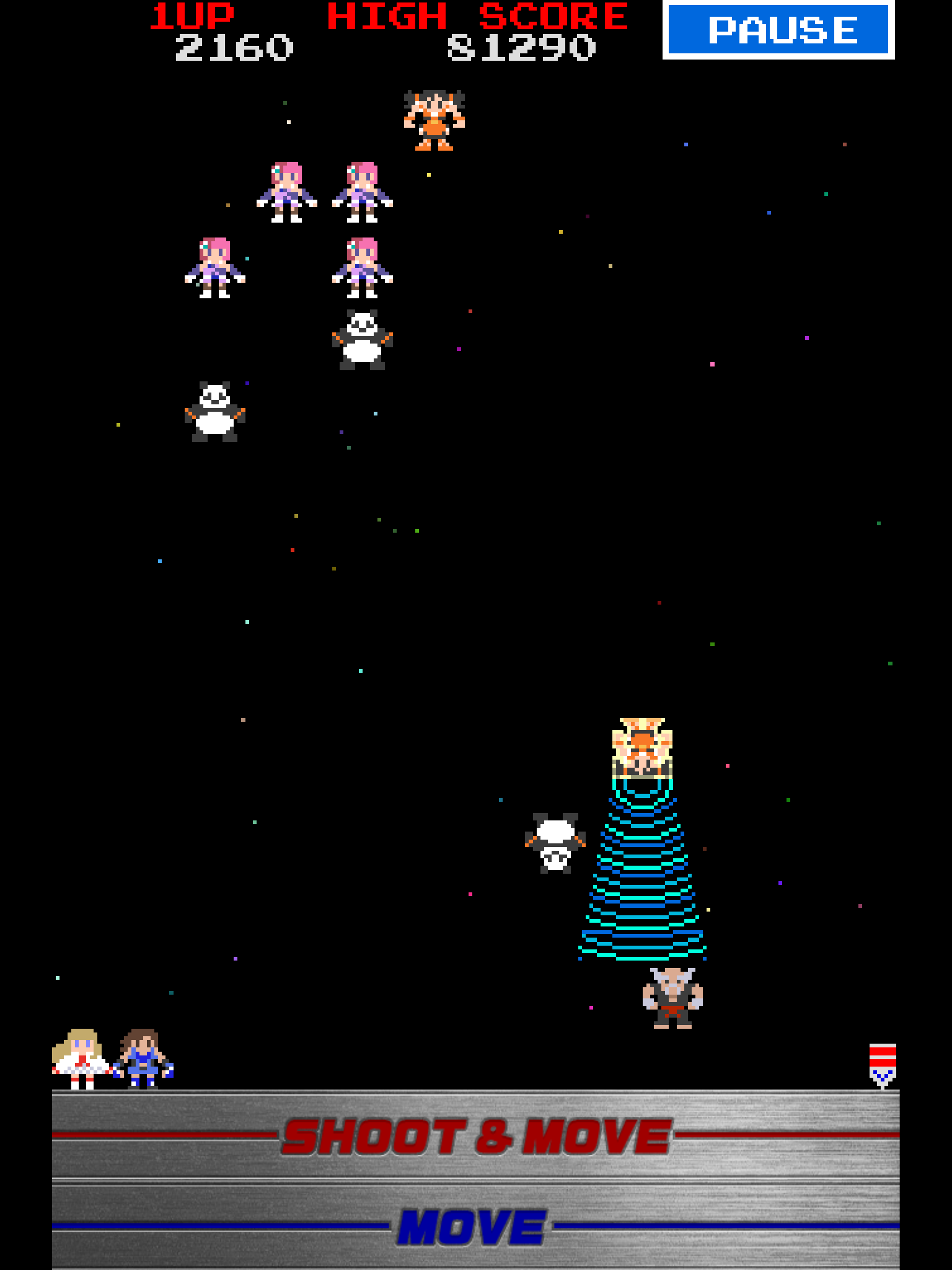Tap the Move control bar

tap(475, 1227)
